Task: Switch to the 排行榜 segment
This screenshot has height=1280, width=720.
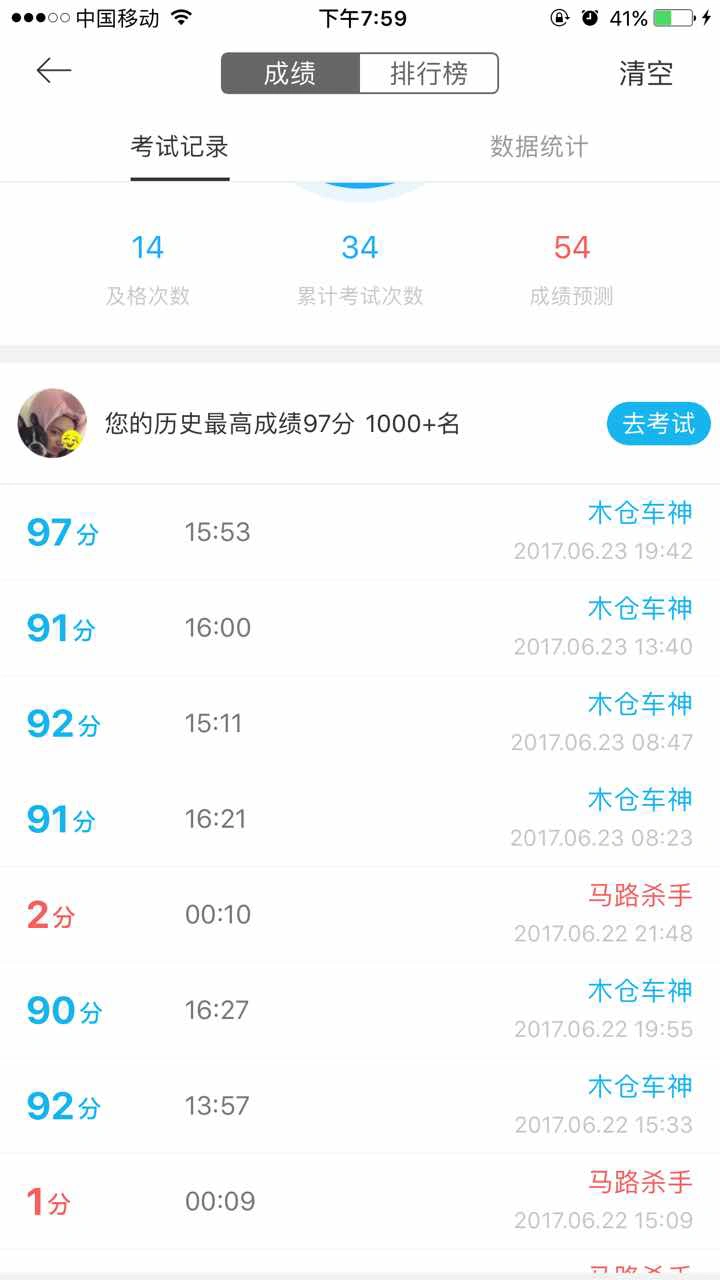Action: click(x=429, y=74)
